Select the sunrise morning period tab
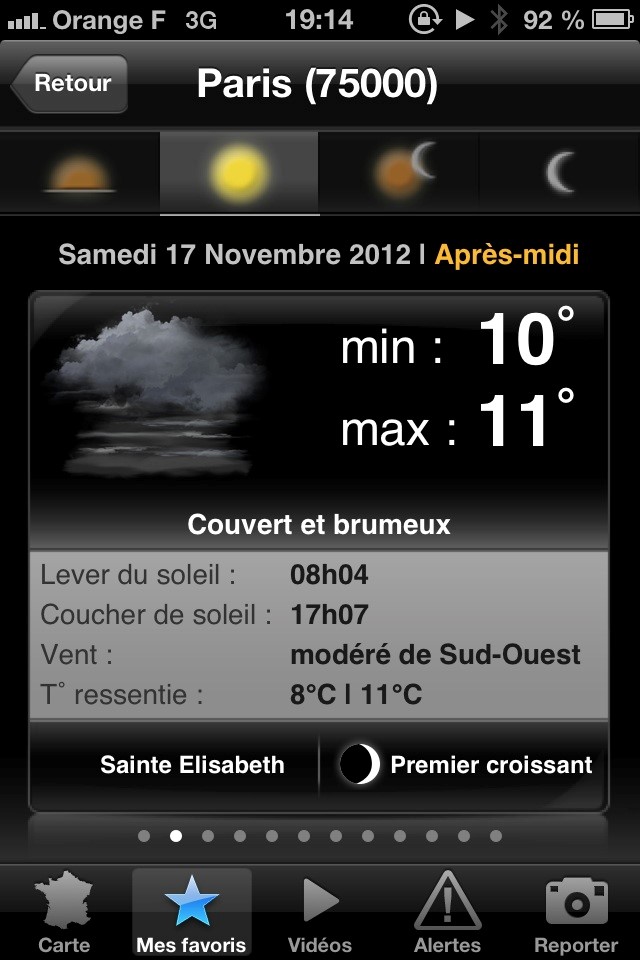 click(x=80, y=172)
